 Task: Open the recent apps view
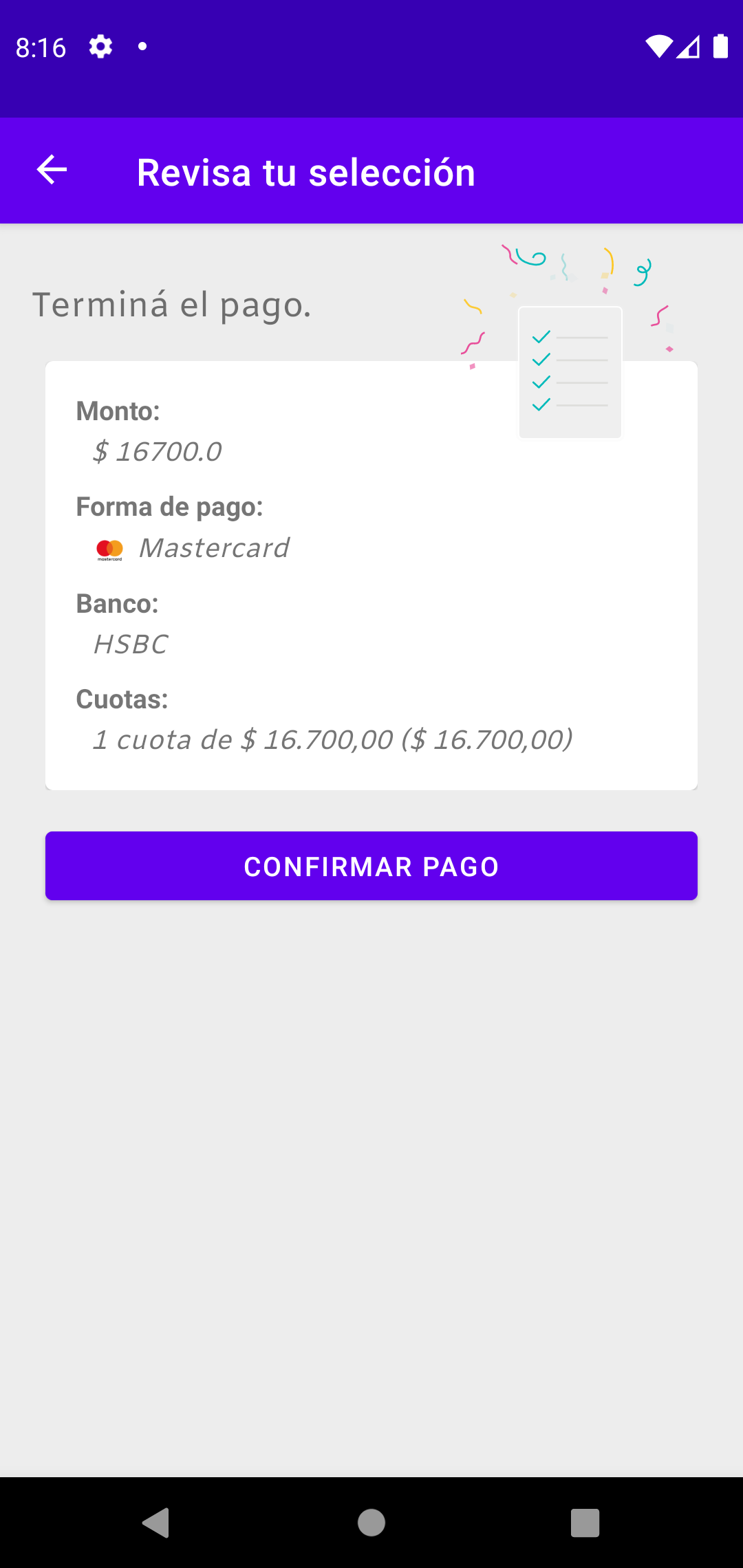(x=585, y=1523)
